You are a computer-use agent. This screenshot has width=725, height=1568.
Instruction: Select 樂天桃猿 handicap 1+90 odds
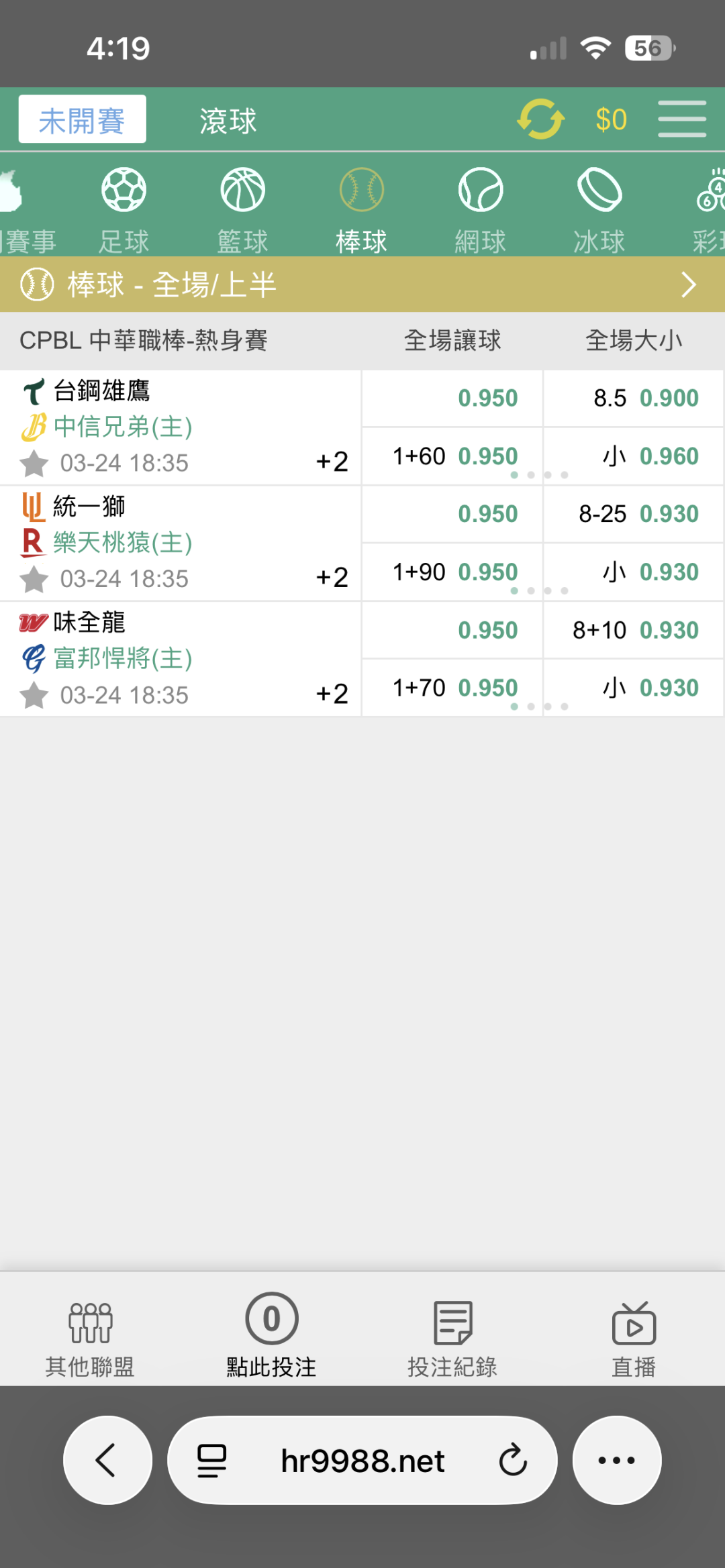453,572
